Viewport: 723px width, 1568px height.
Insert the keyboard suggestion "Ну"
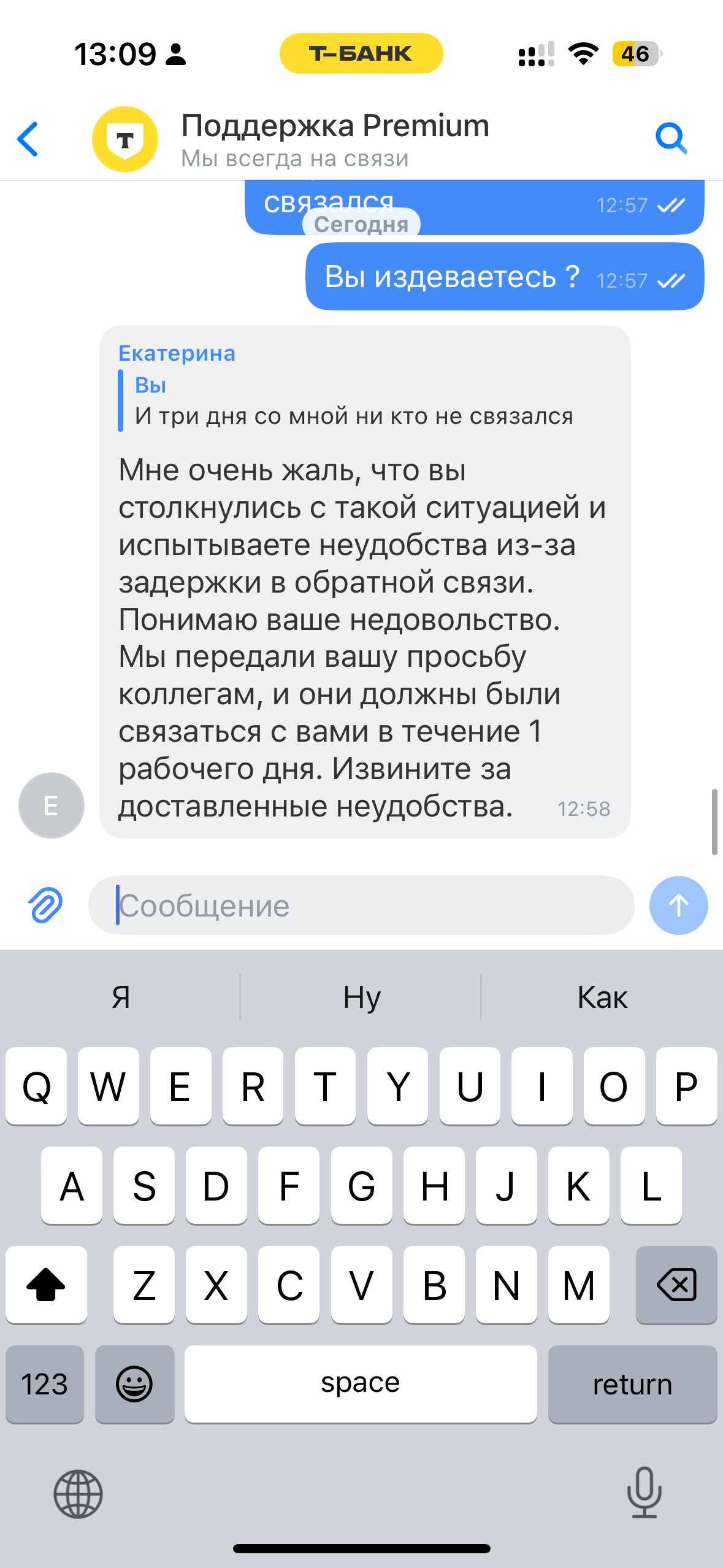click(x=361, y=997)
